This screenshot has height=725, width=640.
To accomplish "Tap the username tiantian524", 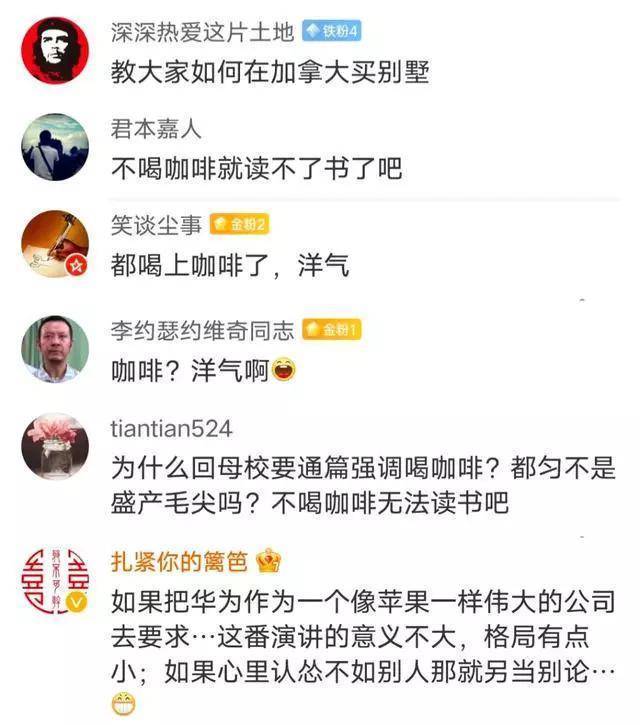I will tap(171, 428).
